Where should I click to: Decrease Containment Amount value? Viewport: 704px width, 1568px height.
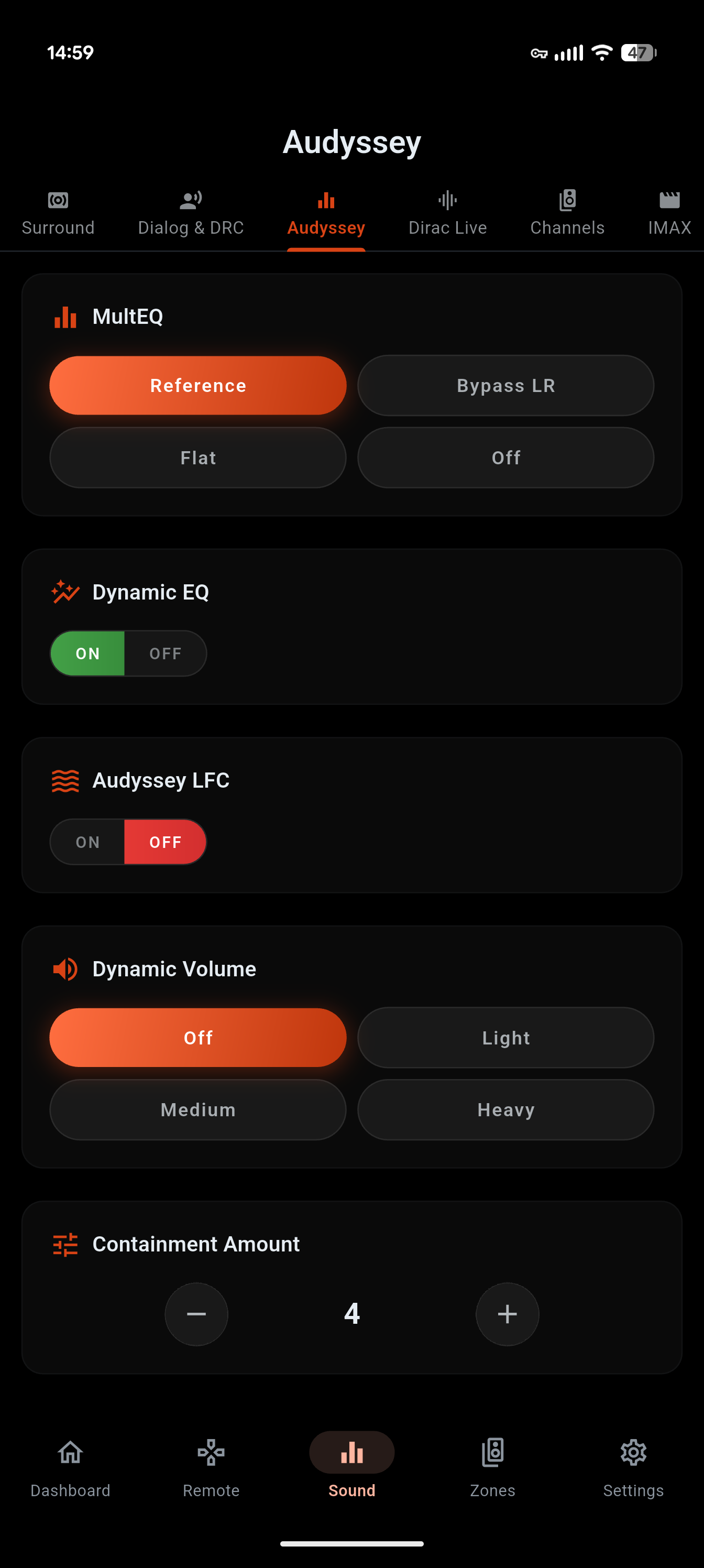(x=196, y=1314)
